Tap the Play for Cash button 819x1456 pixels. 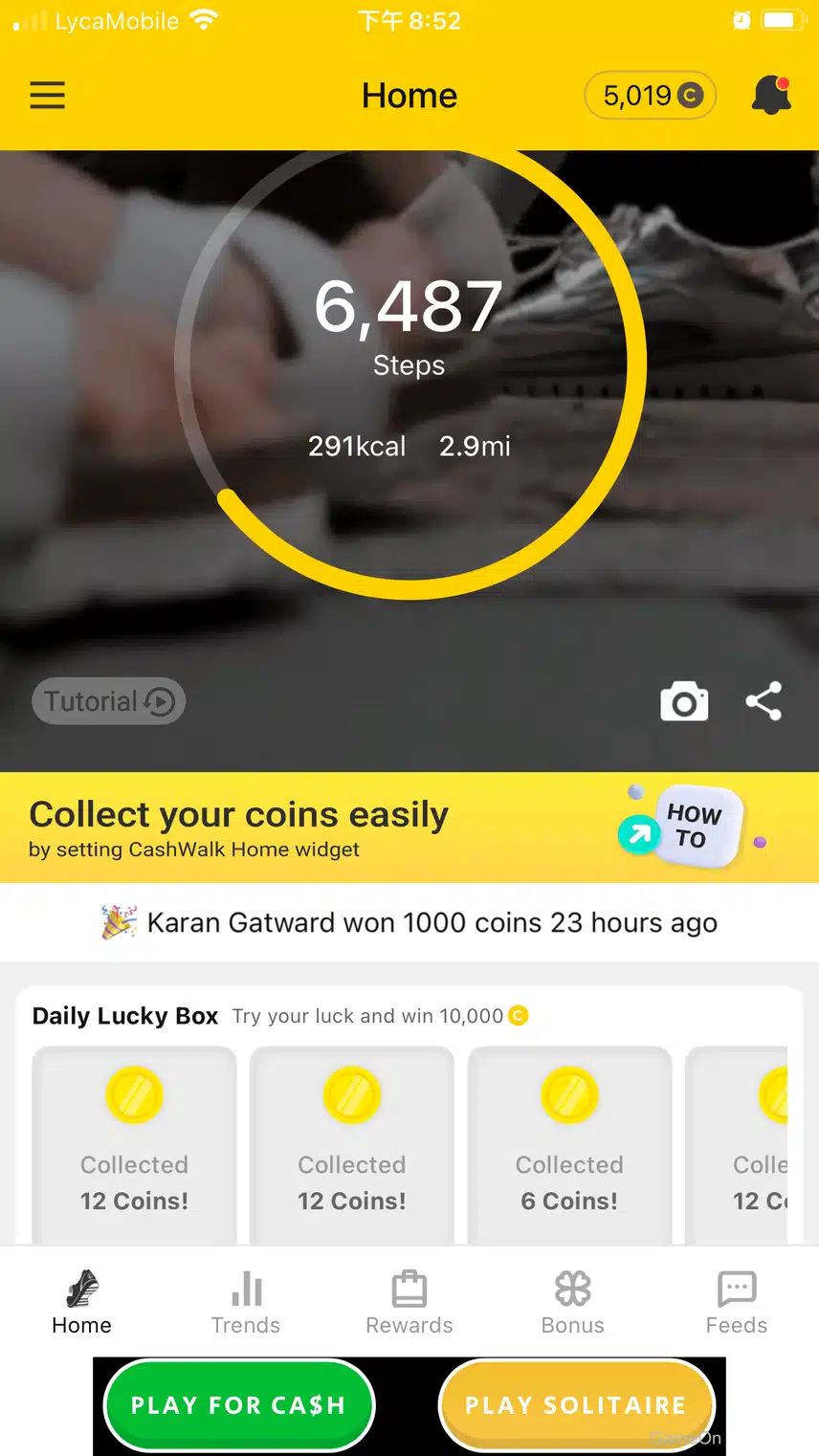238,1404
